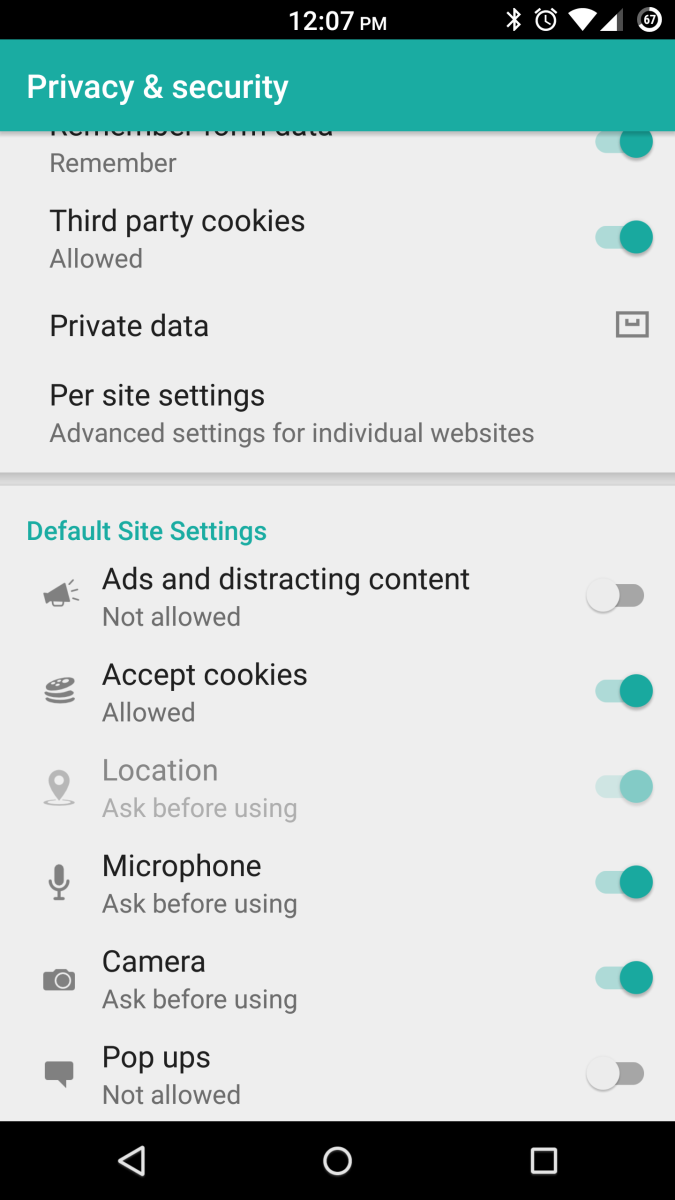Go to the home screen
Viewport: 675px width, 1200px height.
[x=338, y=1160]
